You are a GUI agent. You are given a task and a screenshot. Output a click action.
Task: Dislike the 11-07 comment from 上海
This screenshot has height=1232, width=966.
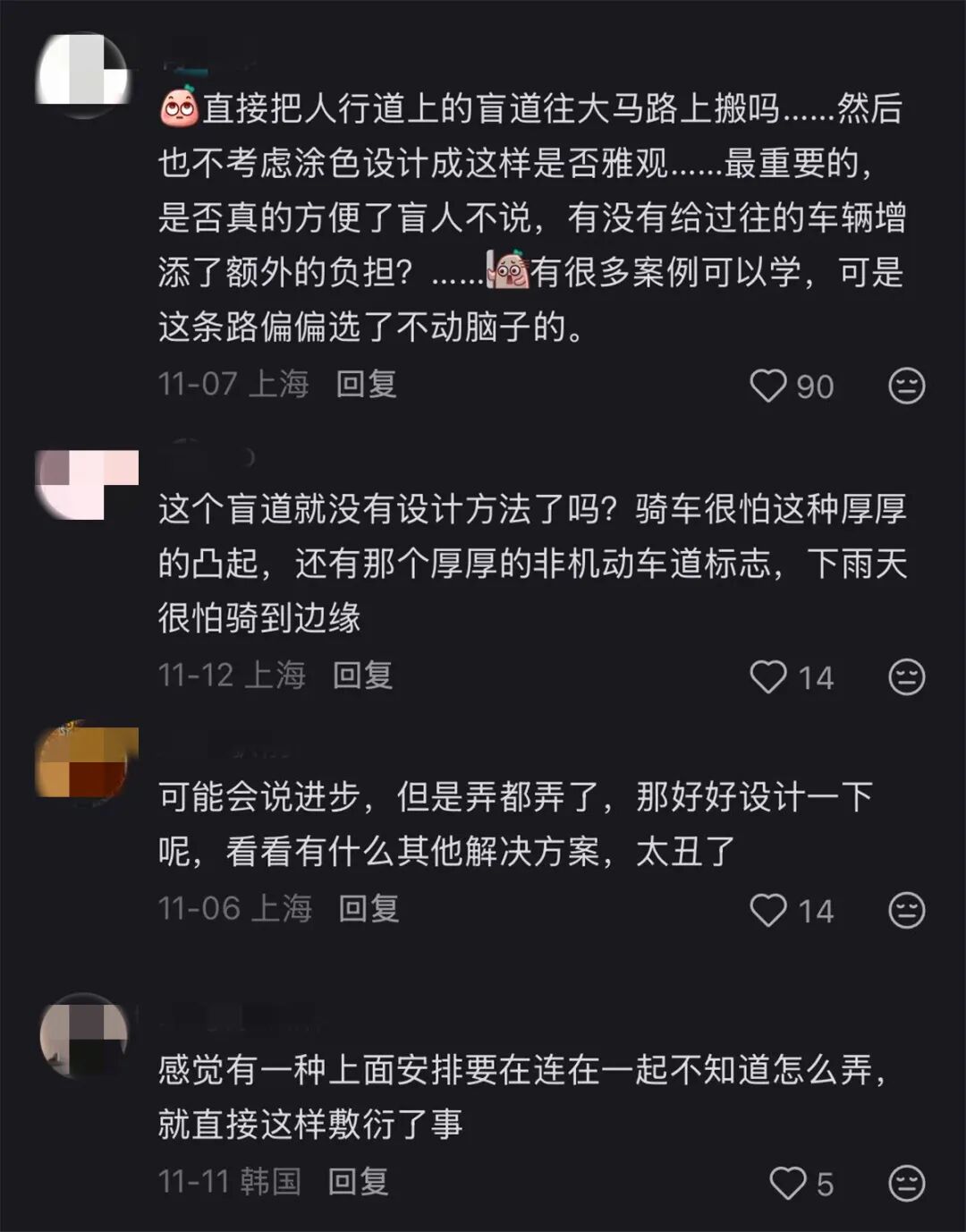(906, 387)
